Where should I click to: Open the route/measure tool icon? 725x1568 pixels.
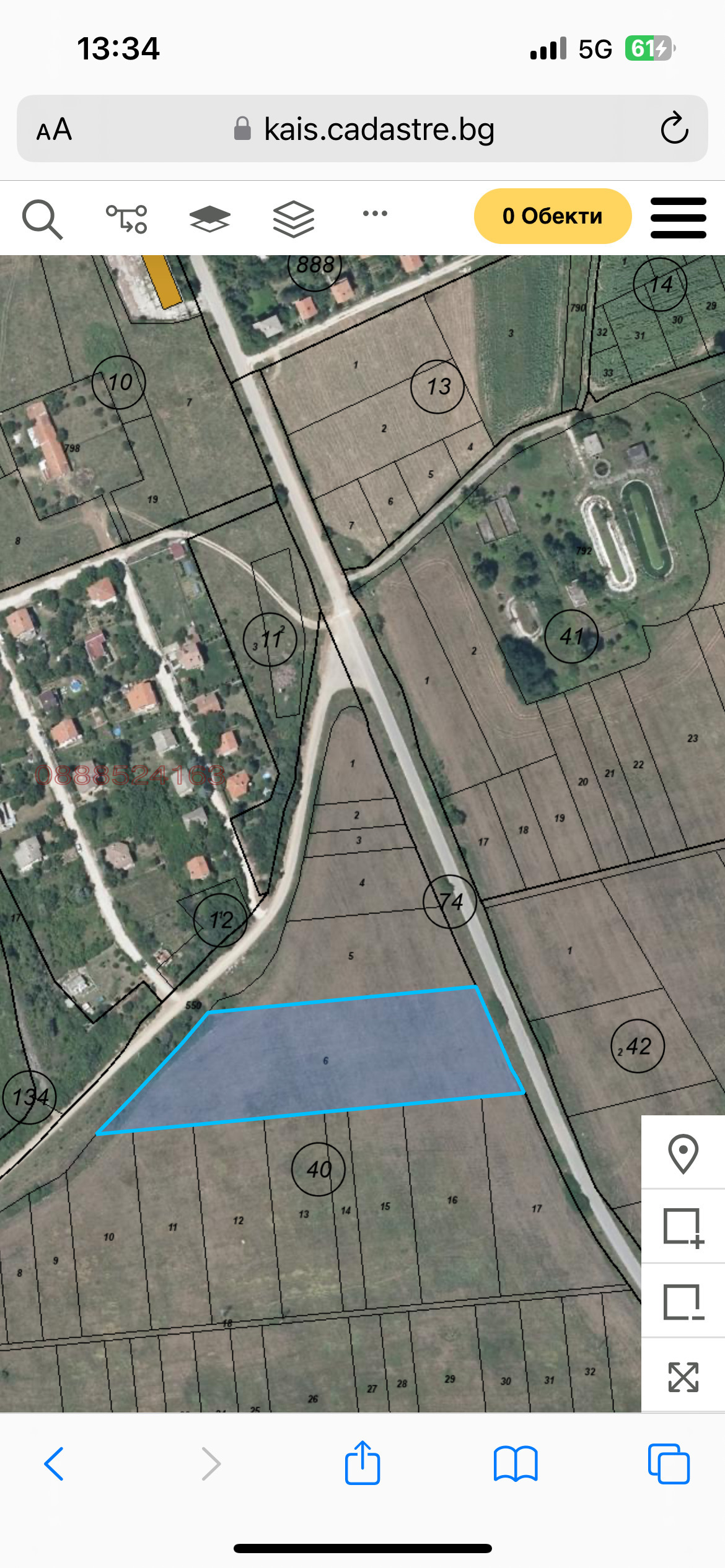[x=126, y=219]
